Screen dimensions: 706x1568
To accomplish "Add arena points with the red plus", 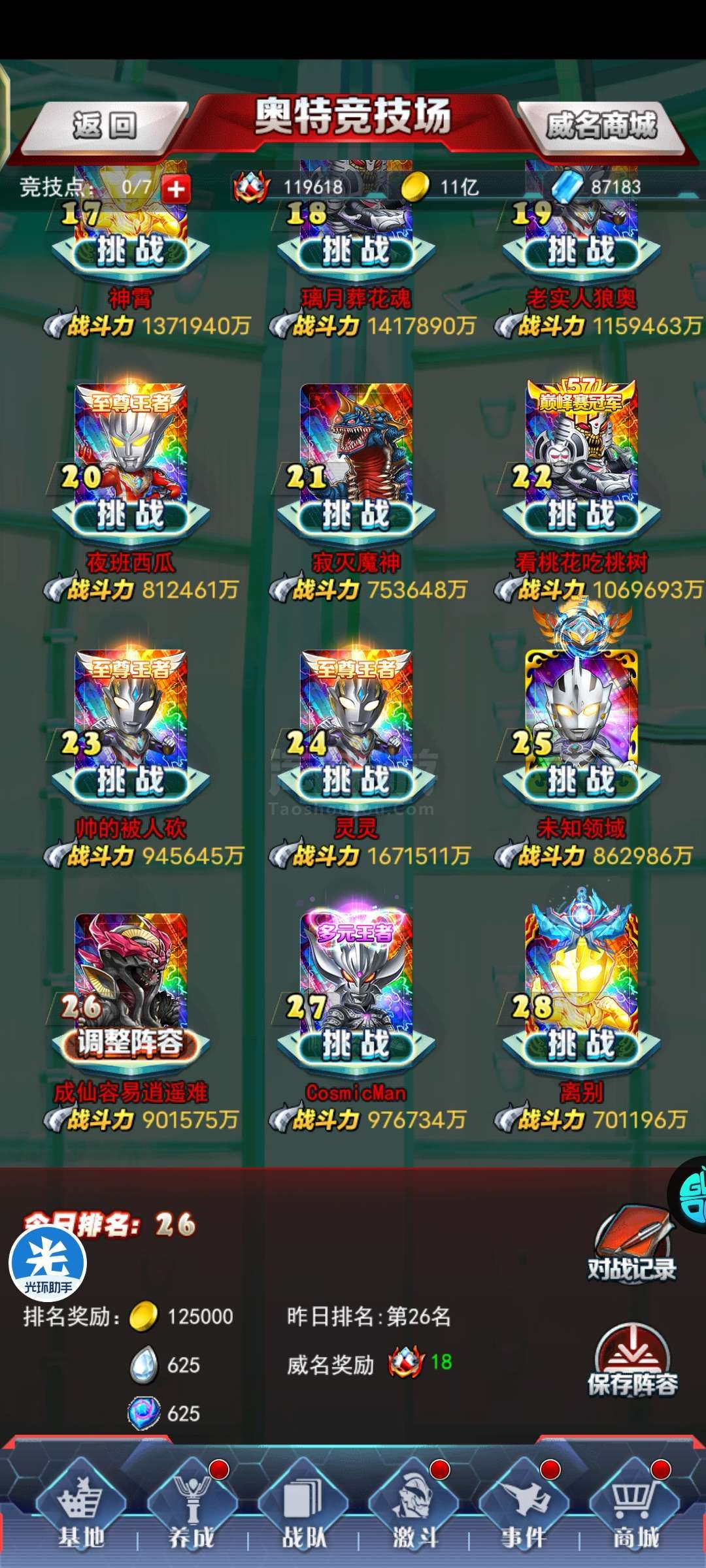I will click(x=176, y=189).
